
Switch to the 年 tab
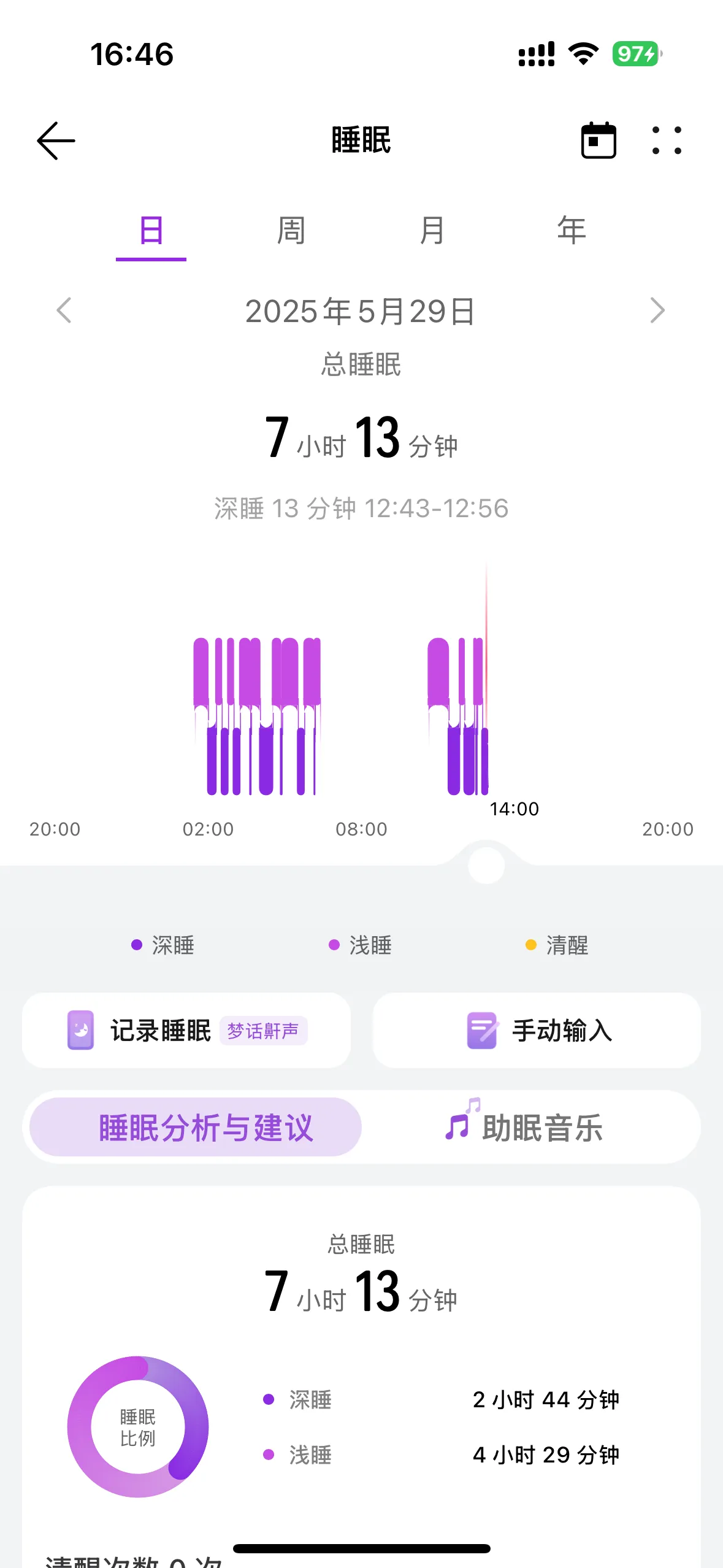coord(572,231)
